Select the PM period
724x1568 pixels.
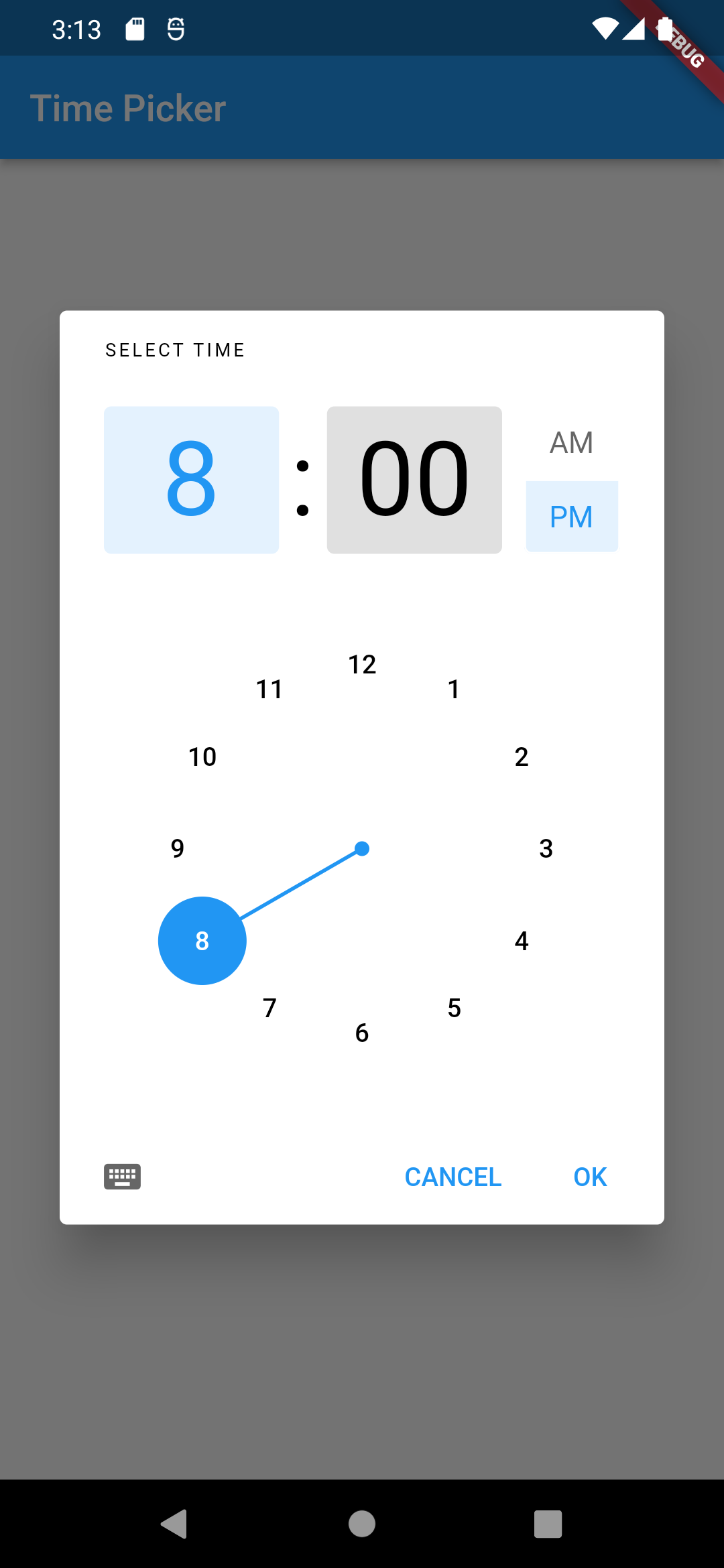point(571,517)
